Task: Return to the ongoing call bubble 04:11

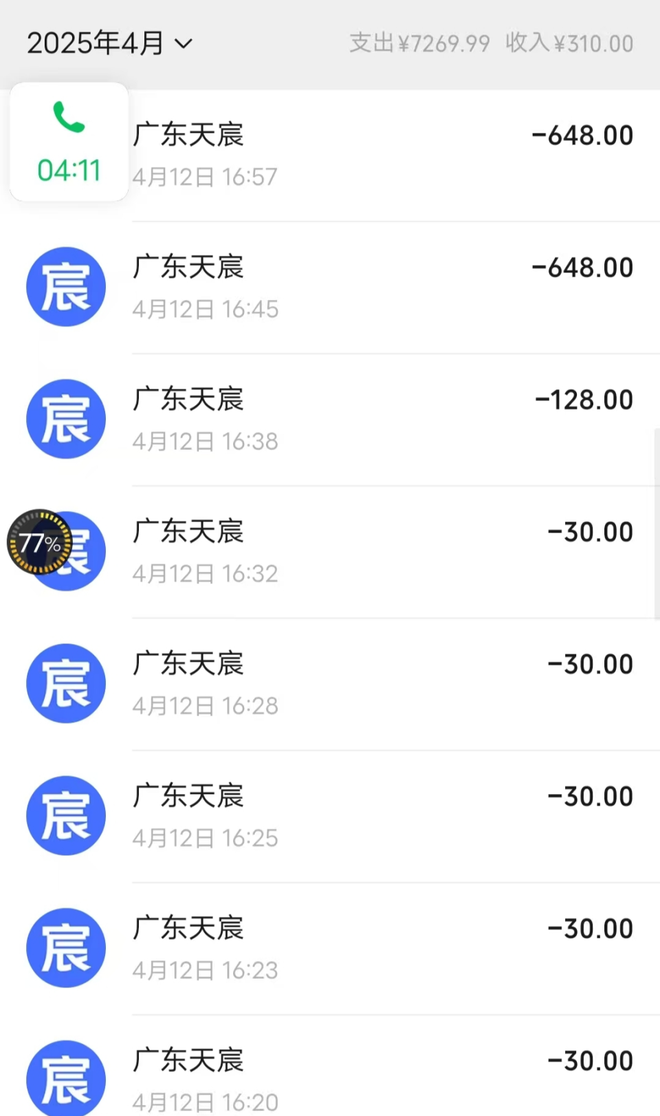Action: click(x=69, y=142)
